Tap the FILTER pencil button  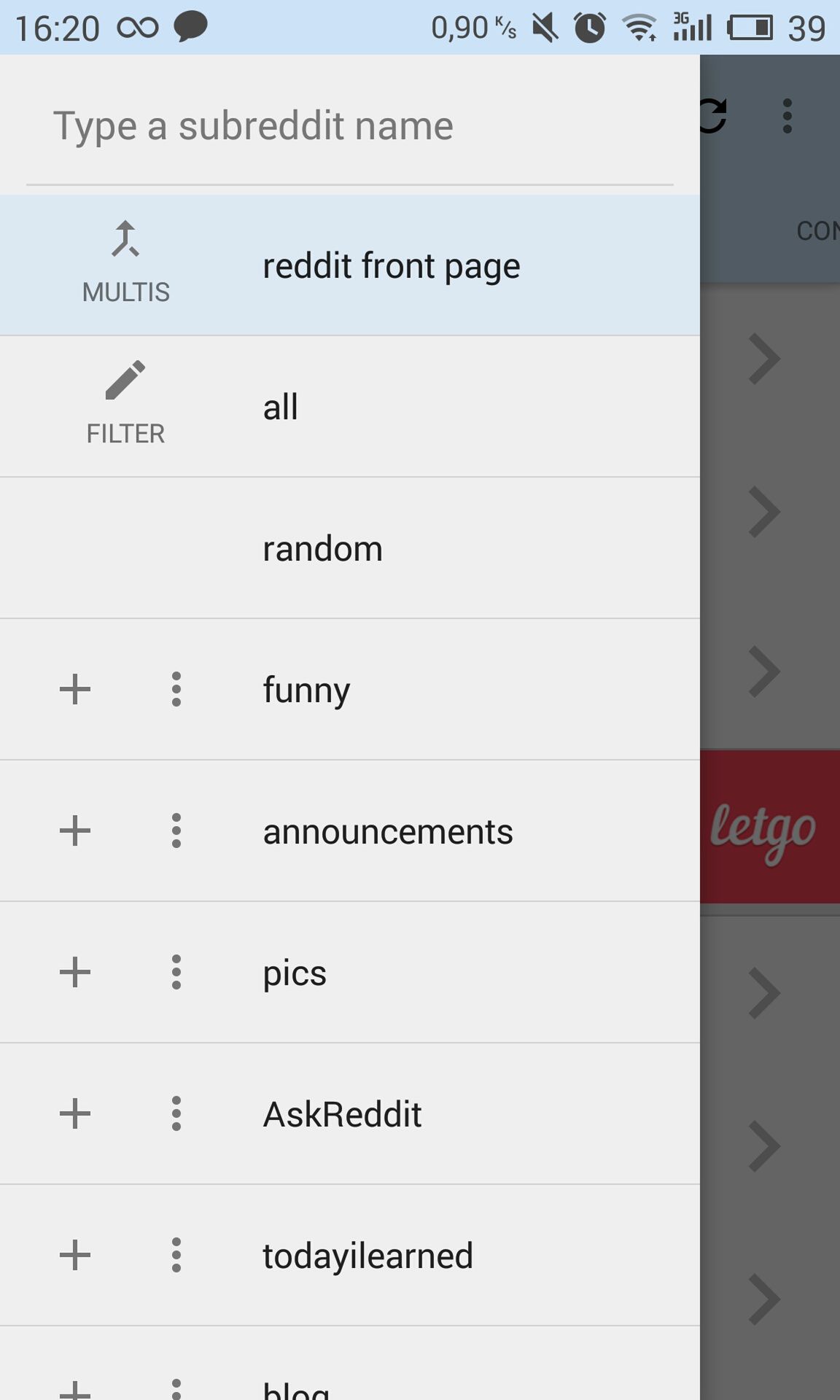(x=125, y=405)
